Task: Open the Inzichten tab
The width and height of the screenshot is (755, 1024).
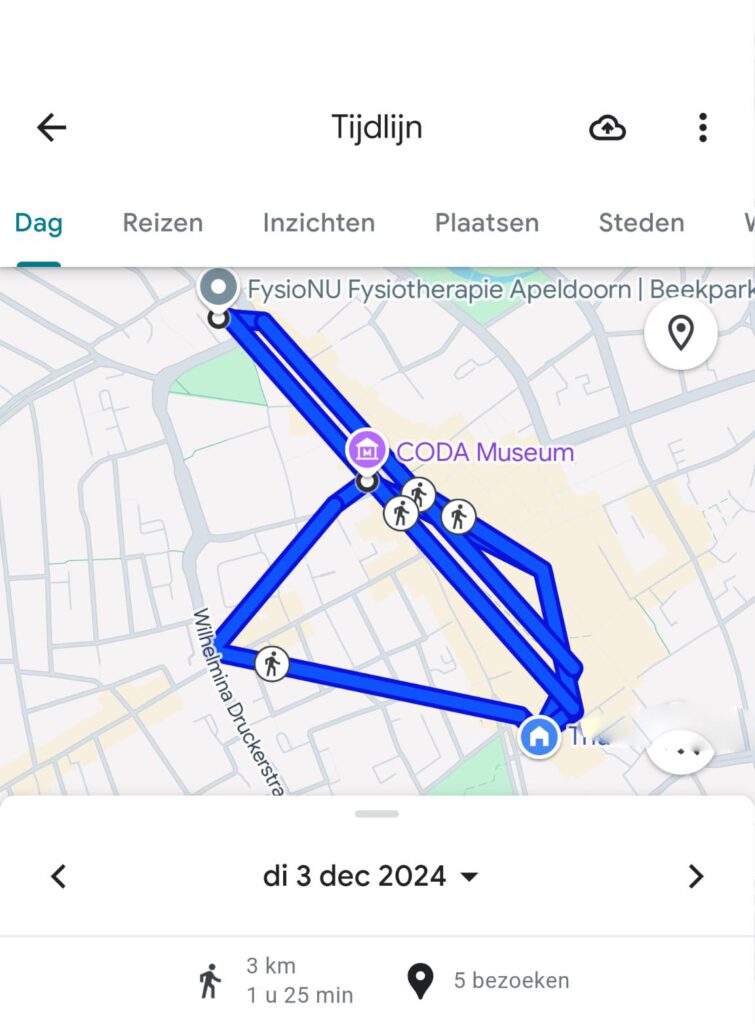Action: tap(318, 223)
